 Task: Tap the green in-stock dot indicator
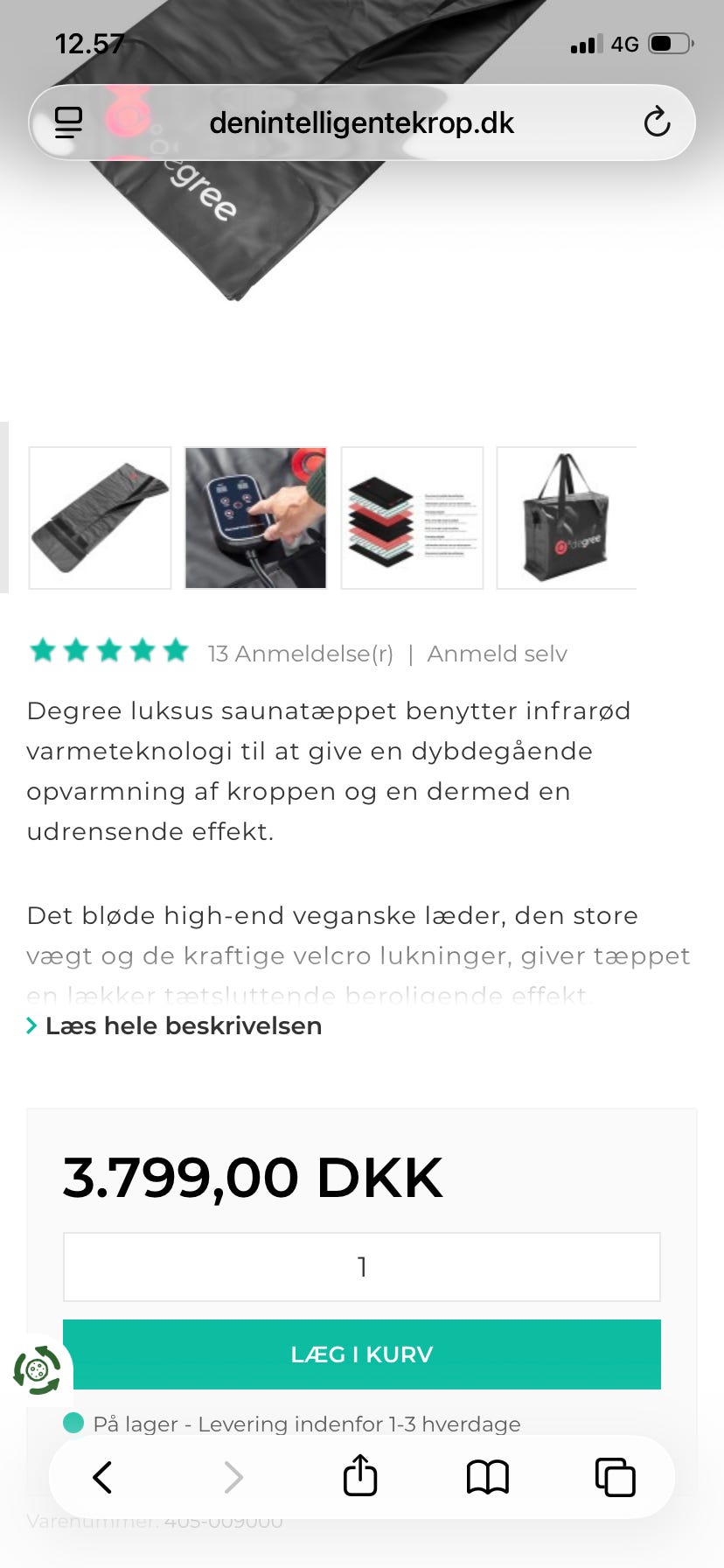(x=72, y=1424)
